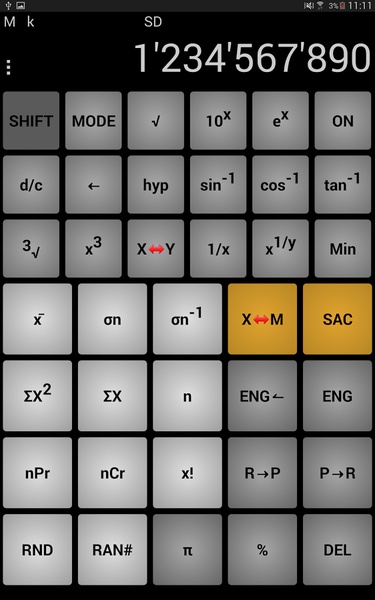
Task: Hit the left-arrow backspace key
Action: click(x=93, y=184)
